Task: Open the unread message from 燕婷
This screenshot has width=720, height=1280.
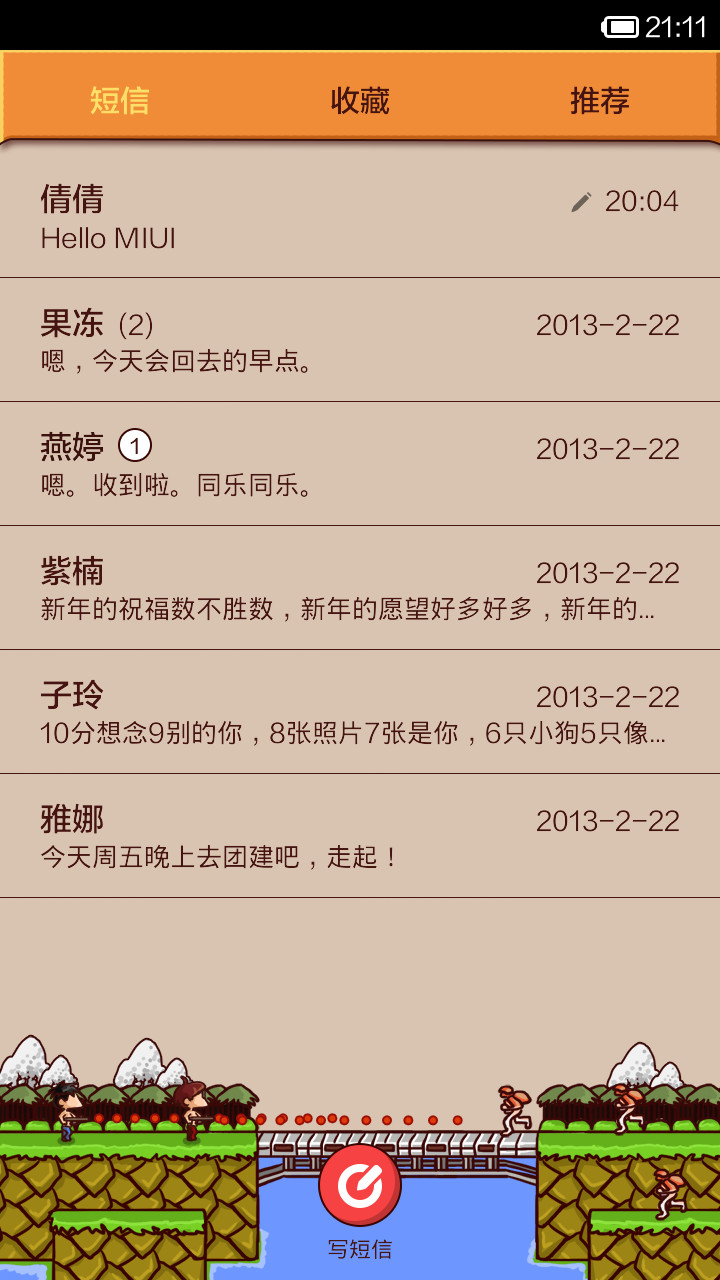Action: [x=360, y=464]
